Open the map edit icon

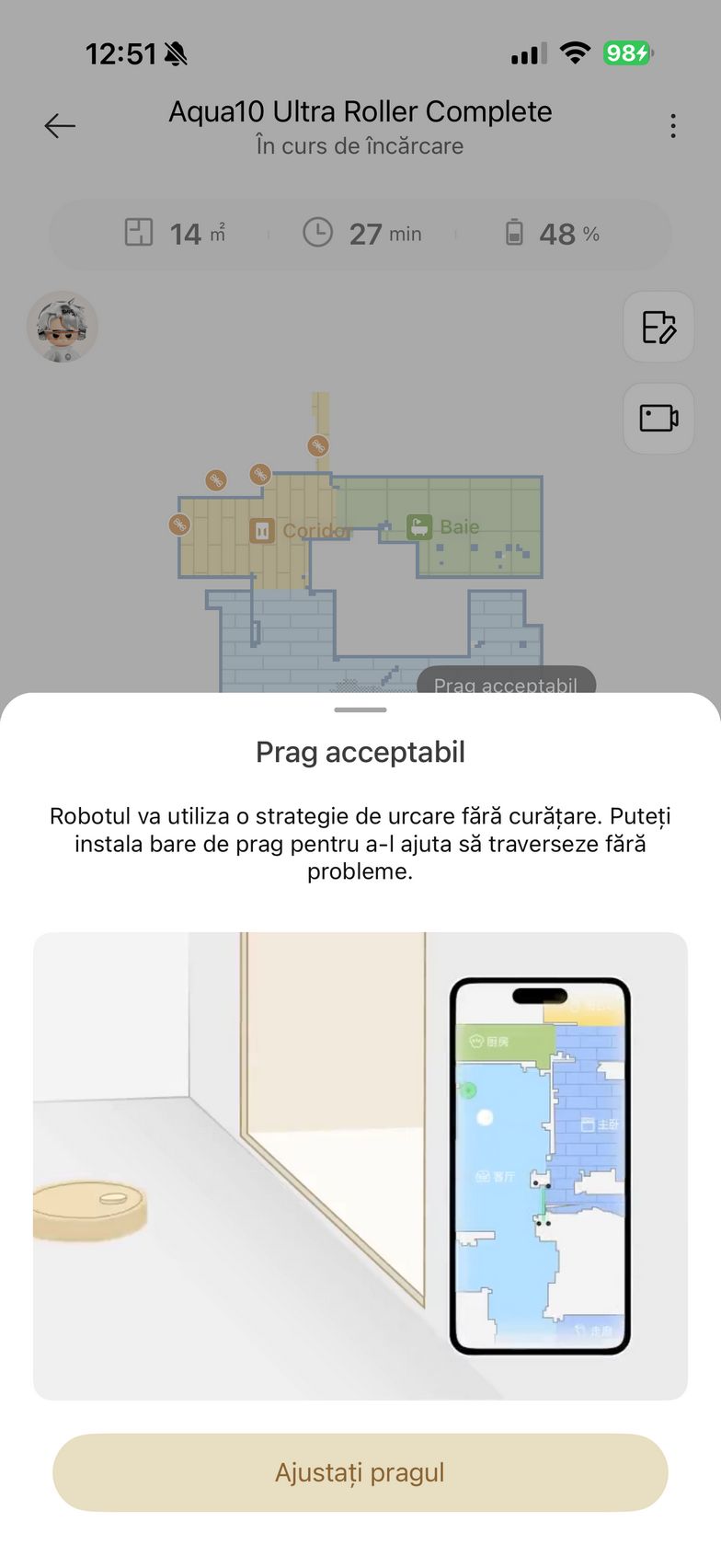(x=658, y=328)
